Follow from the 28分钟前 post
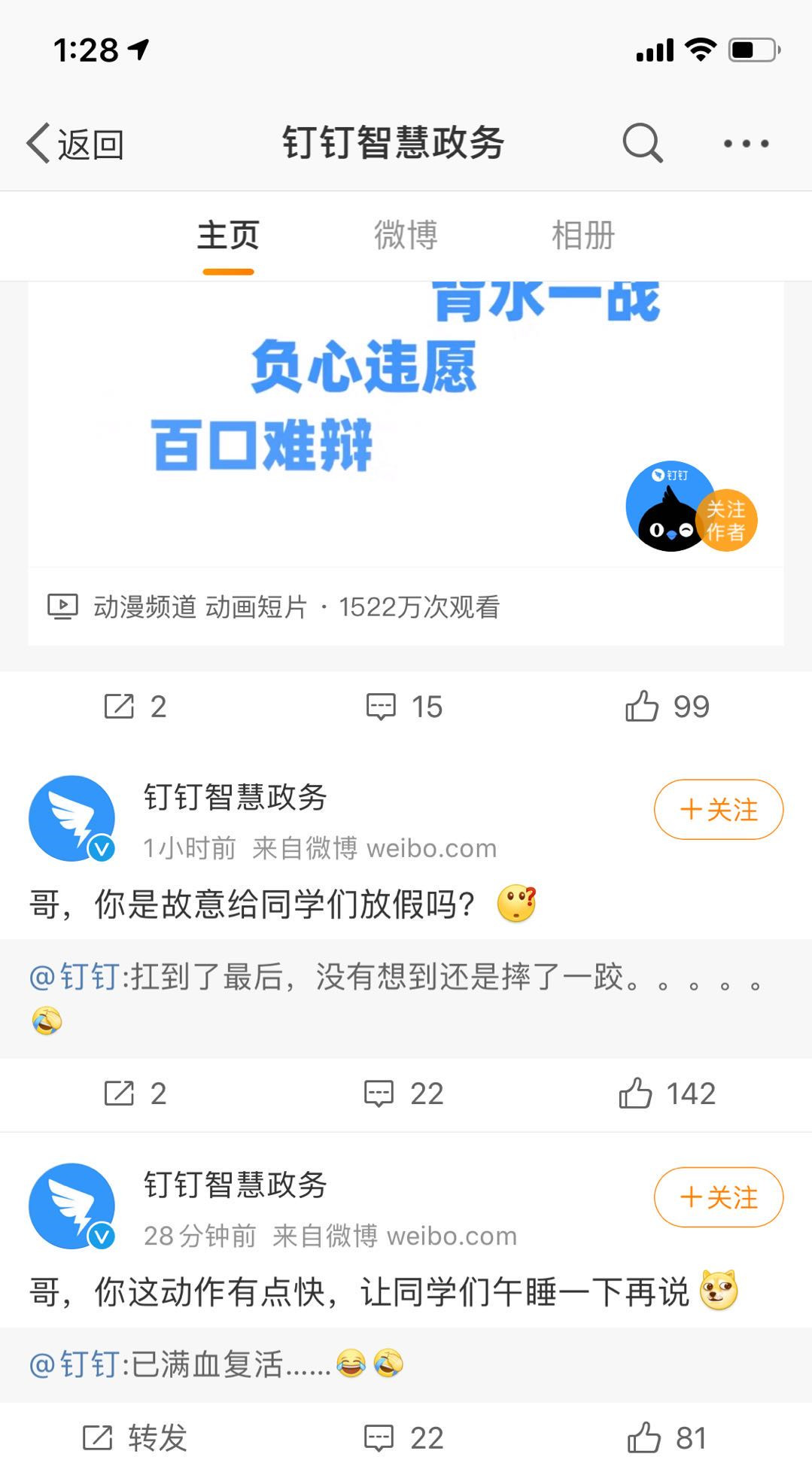Image resolution: width=812 pixels, height=1463 pixels. tap(718, 1197)
